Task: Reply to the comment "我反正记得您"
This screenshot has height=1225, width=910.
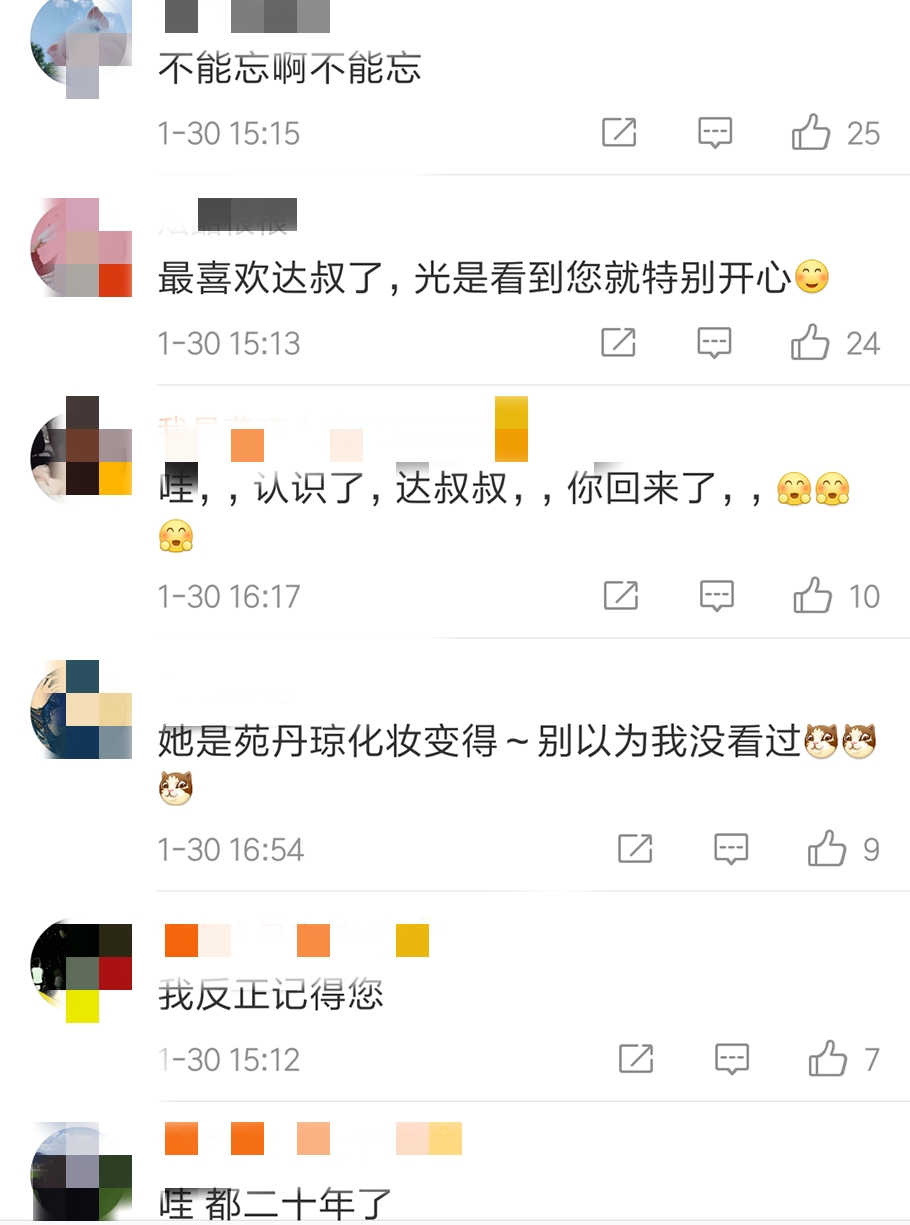Action: [732, 1059]
